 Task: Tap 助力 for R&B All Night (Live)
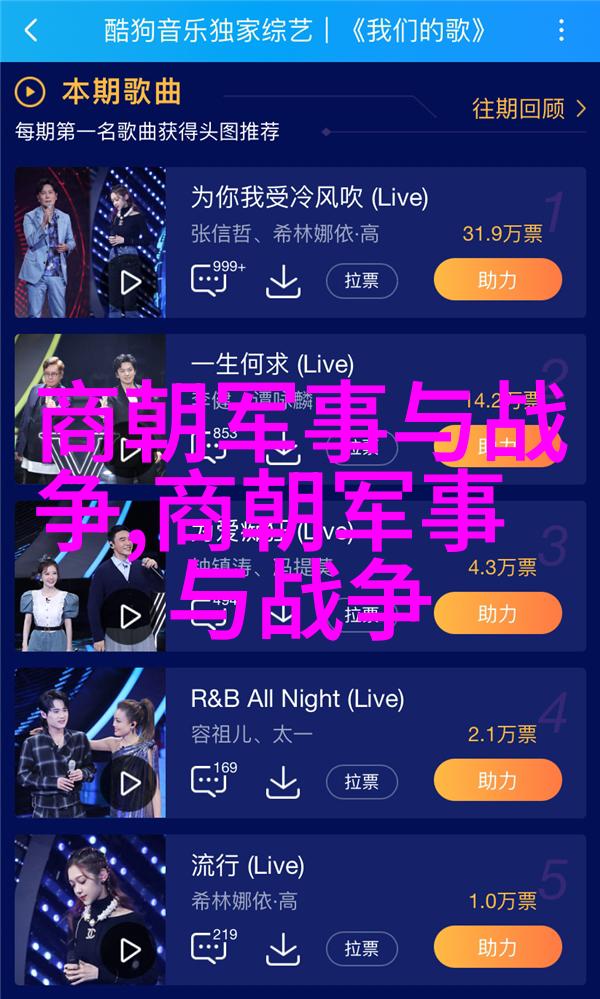[497, 780]
